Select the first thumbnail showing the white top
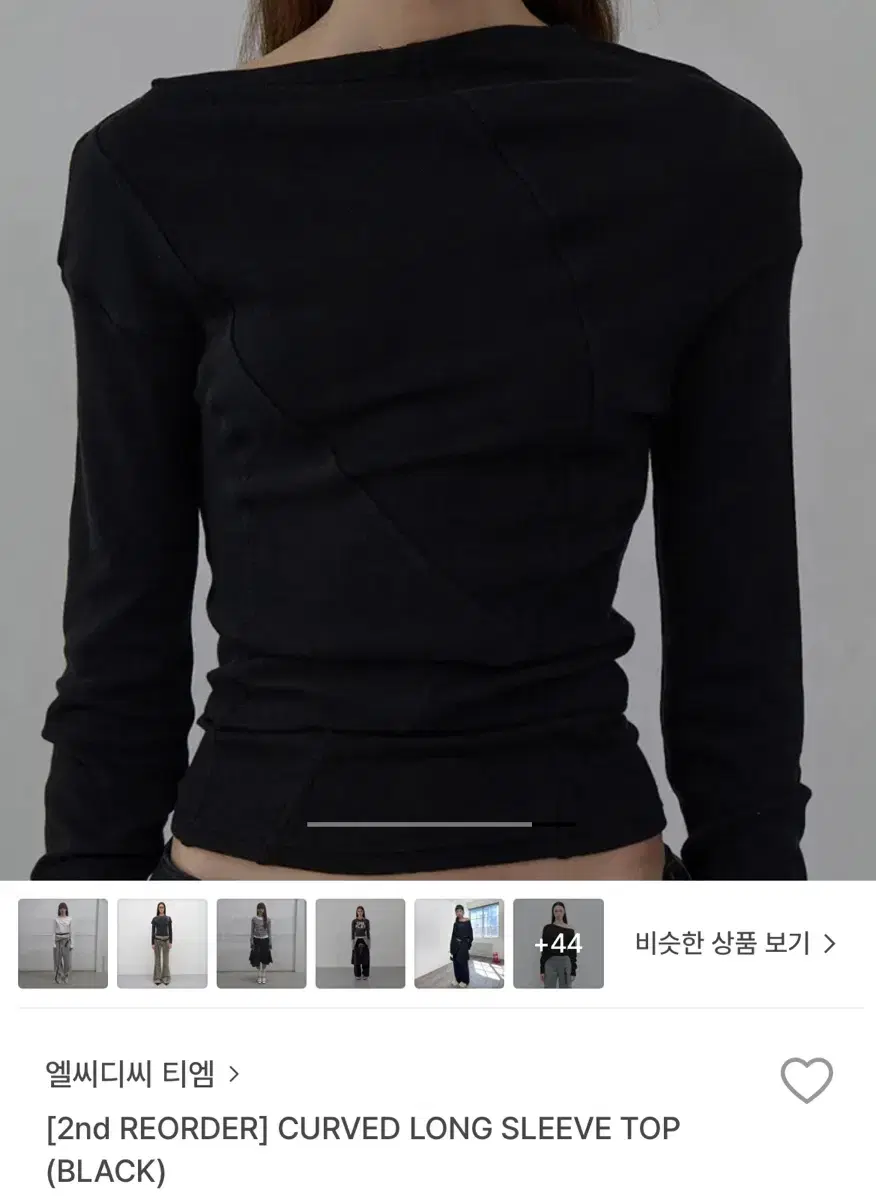 (60, 943)
